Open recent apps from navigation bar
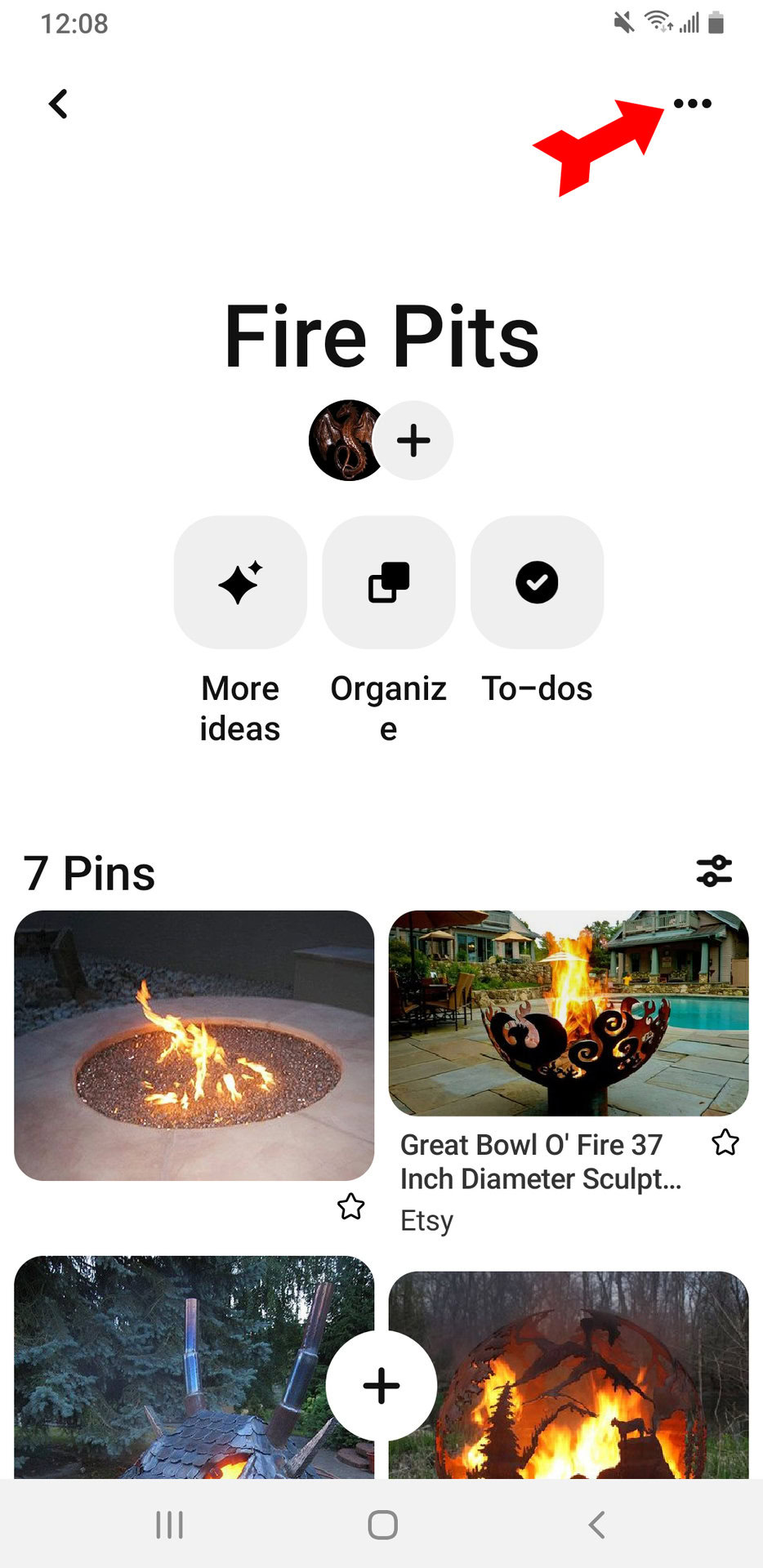 click(170, 1525)
